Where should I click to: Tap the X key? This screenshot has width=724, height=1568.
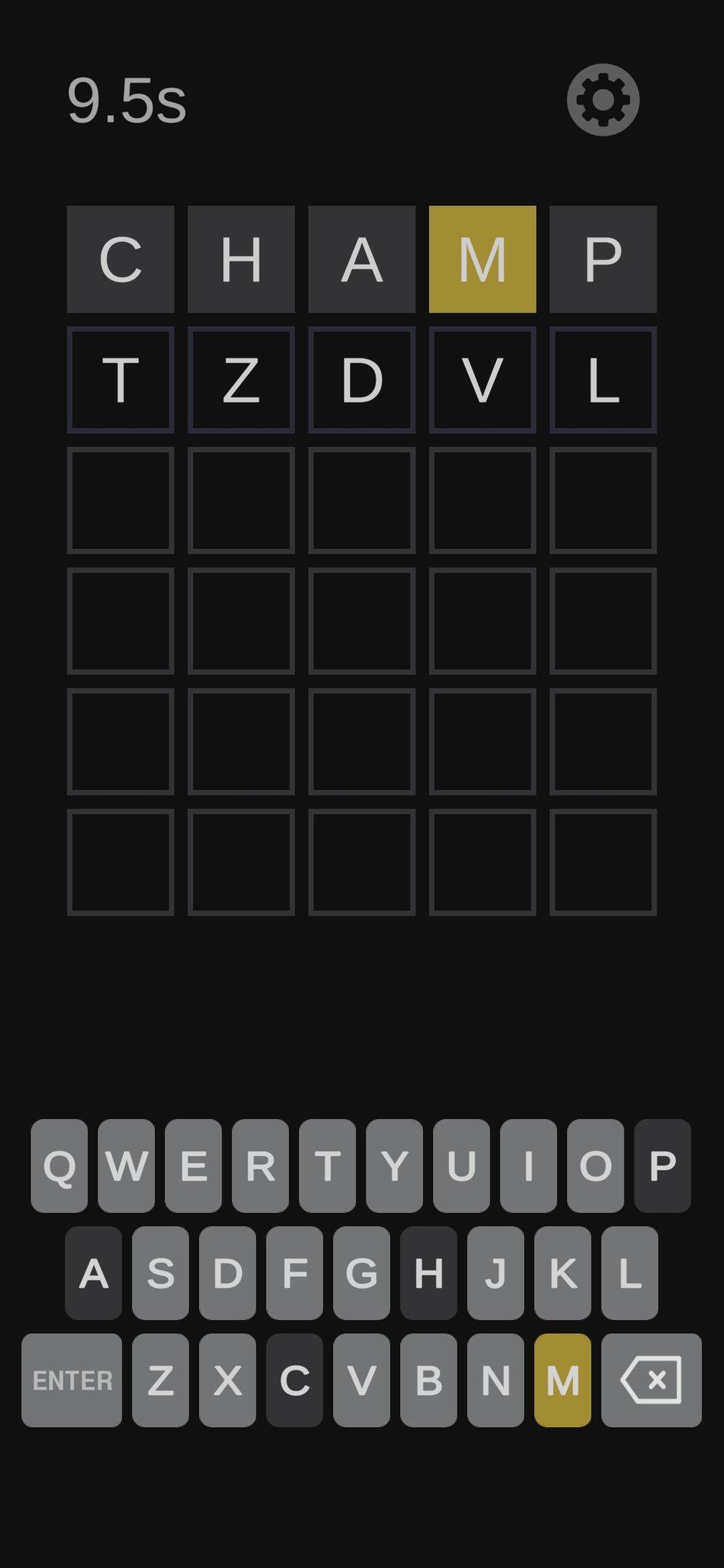click(x=228, y=1380)
